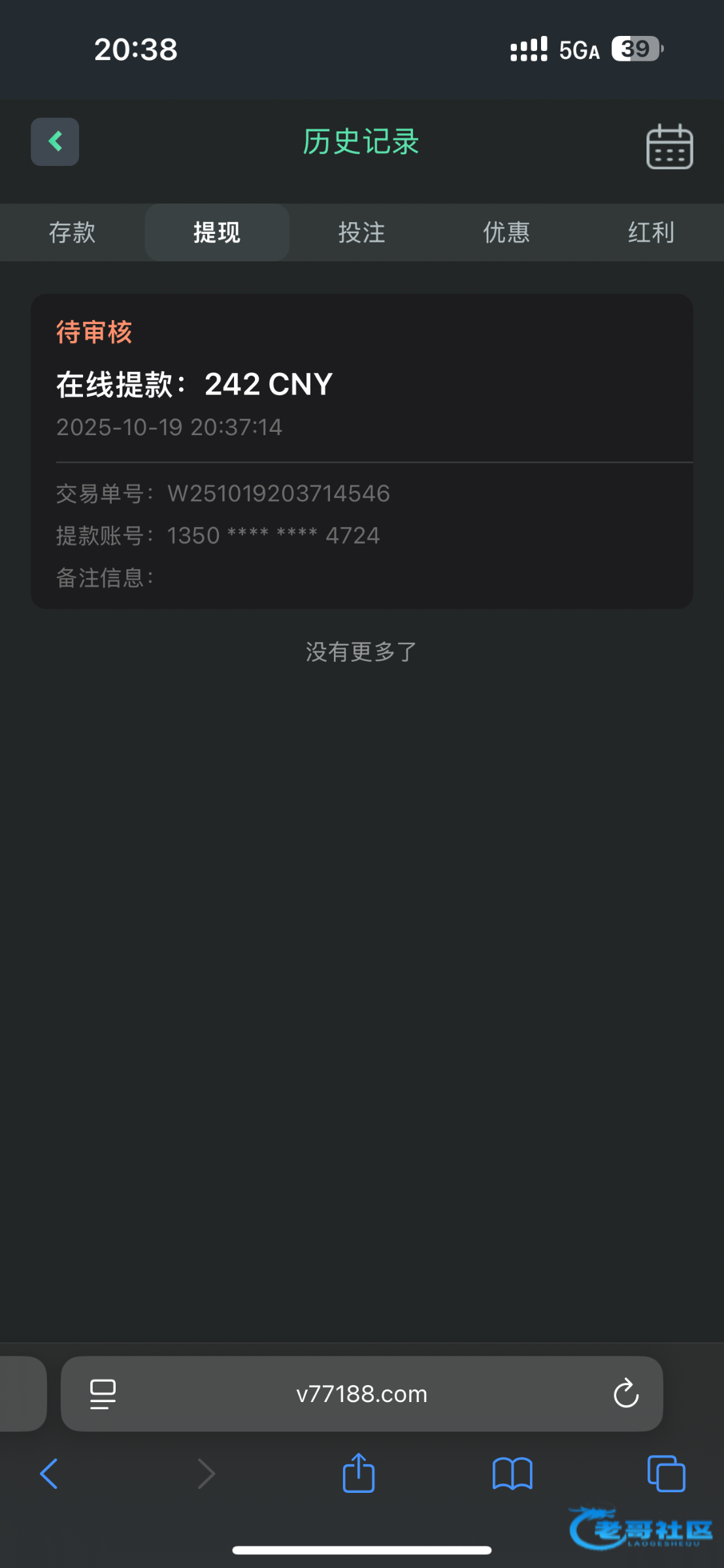Open the 242 CNY withdrawal record
This screenshot has width=724, height=1568.
(x=362, y=451)
